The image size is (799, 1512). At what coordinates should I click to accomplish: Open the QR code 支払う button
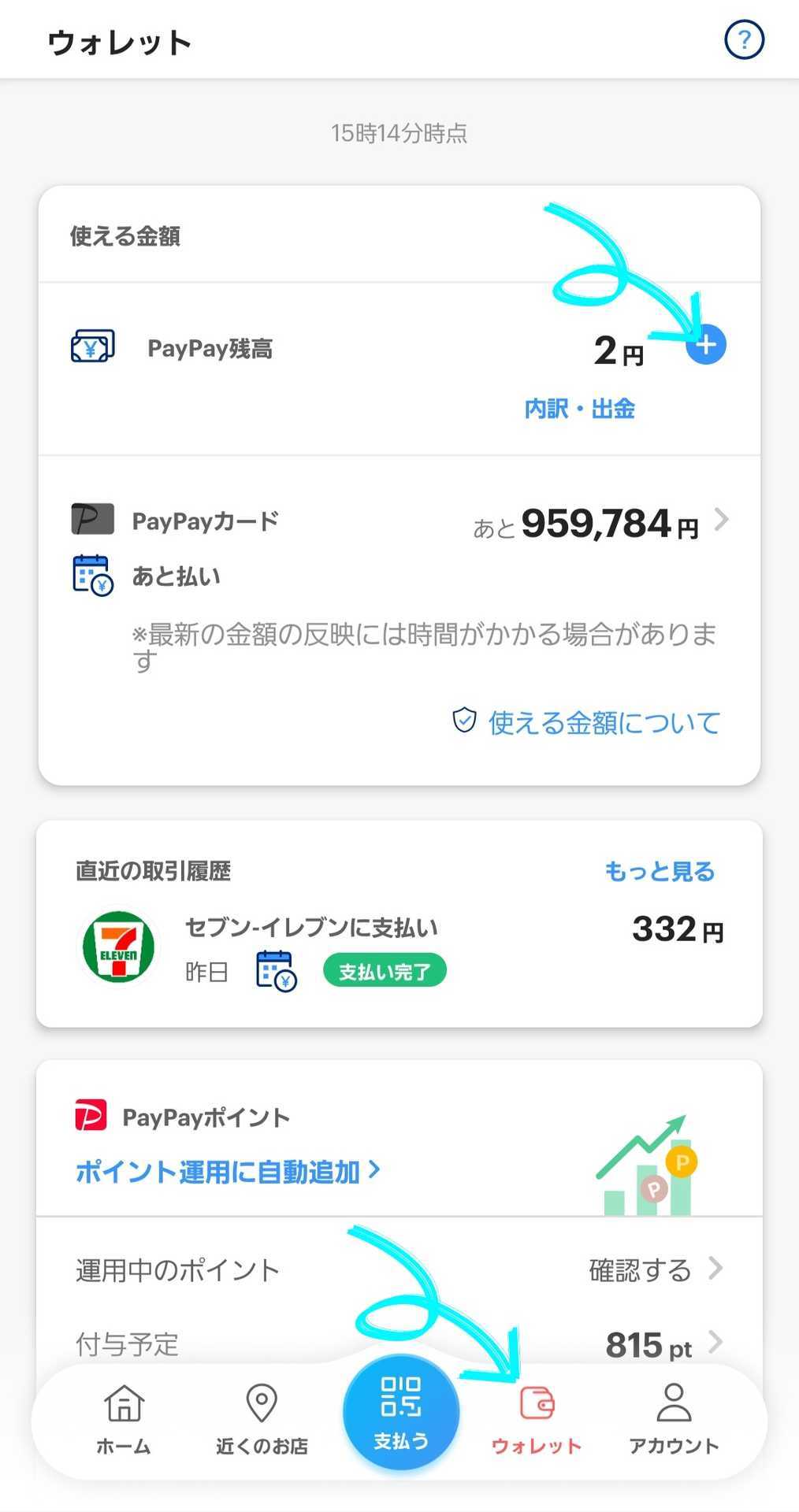pyautogui.click(x=400, y=1412)
